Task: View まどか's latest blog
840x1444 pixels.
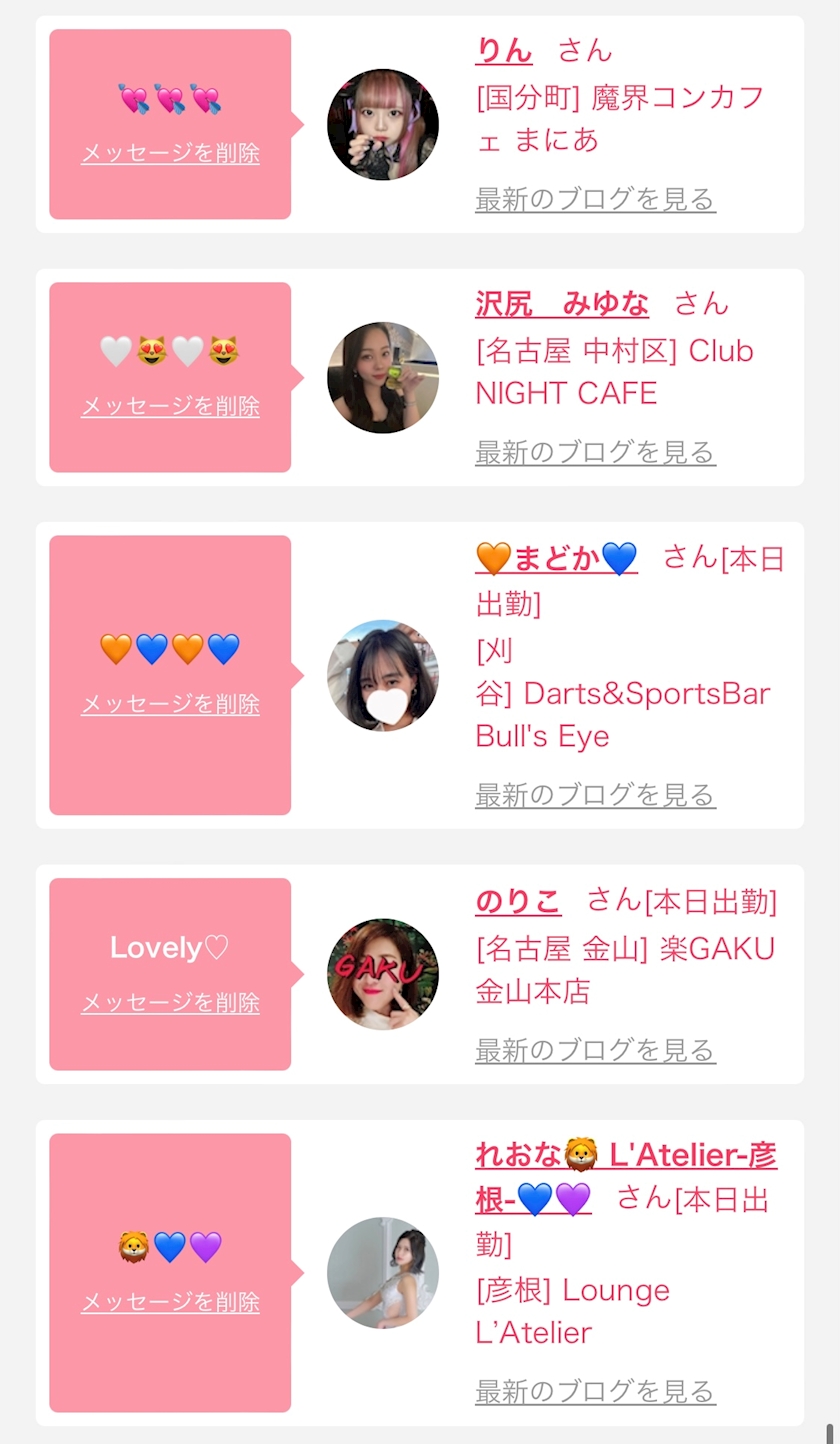Action: pyautogui.click(x=595, y=795)
